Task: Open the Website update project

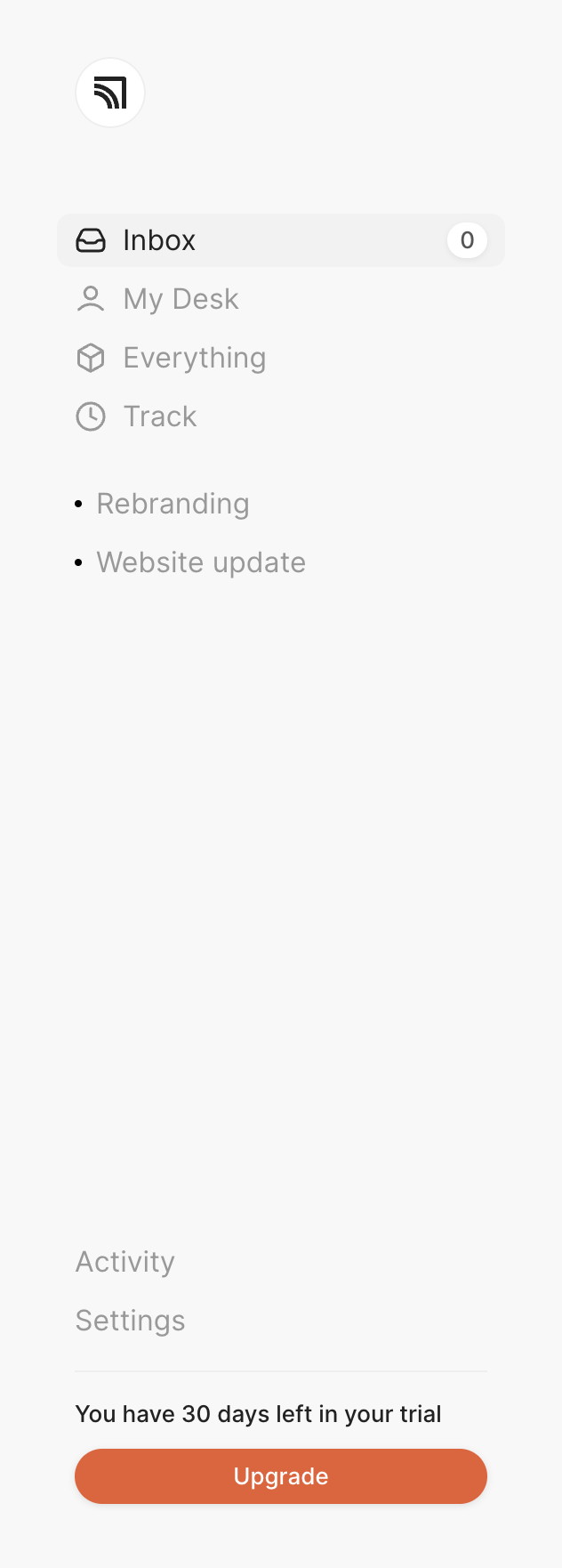Action: tap(201, 562)
